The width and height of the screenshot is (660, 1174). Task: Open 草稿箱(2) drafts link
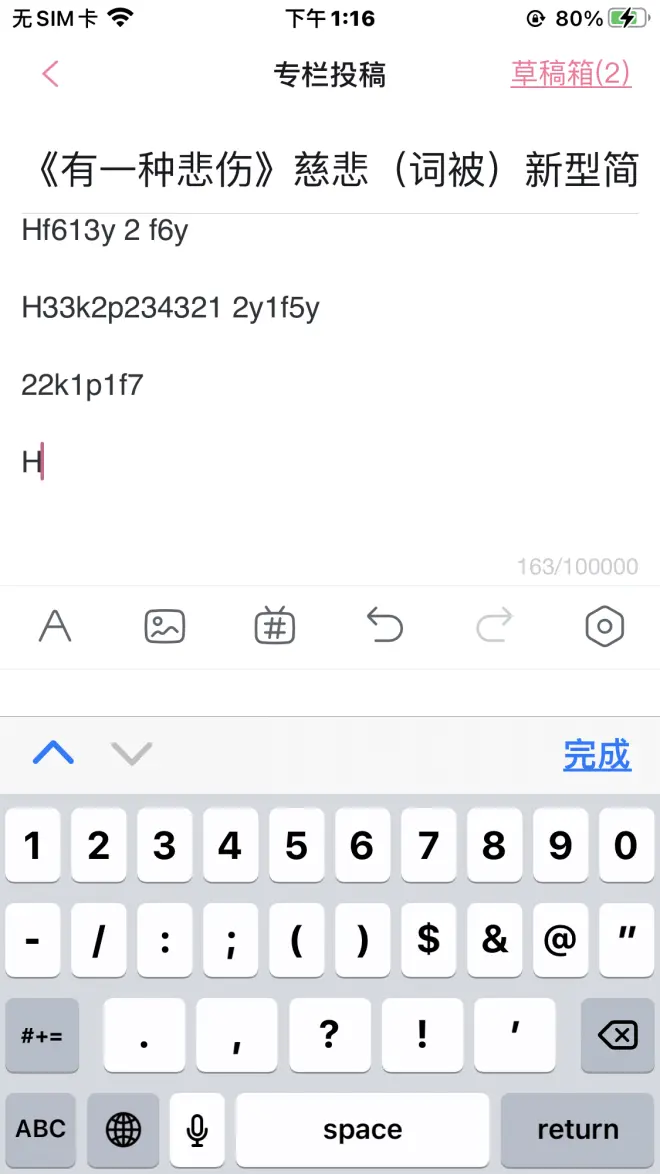[x=570, y=74]
